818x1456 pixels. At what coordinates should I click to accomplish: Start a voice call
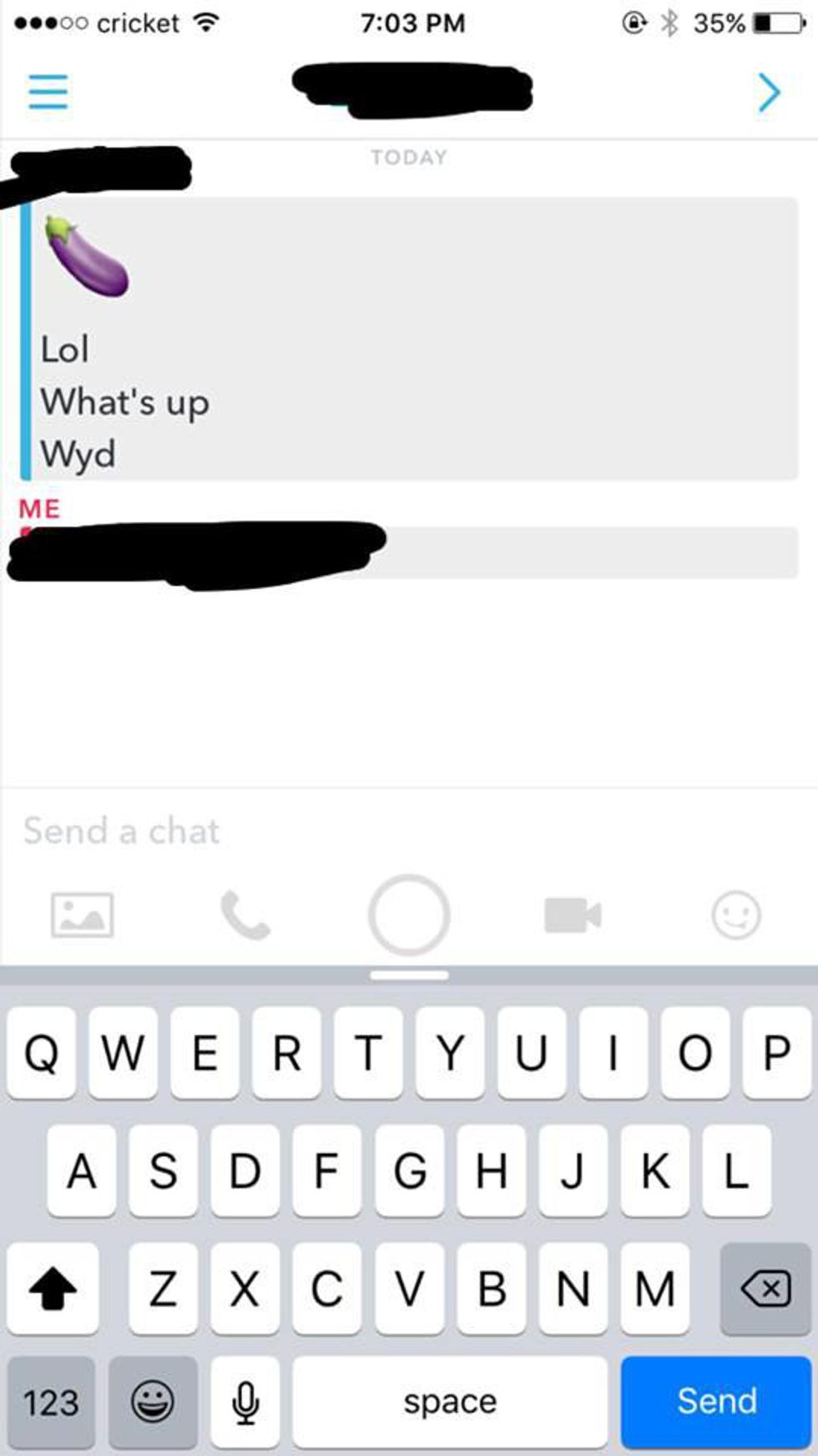click(x=245, y=915)
